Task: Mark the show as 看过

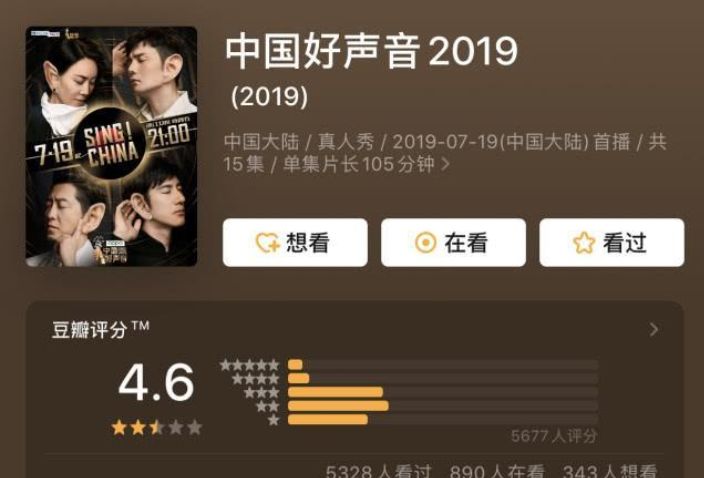Action: coord(611,243)
